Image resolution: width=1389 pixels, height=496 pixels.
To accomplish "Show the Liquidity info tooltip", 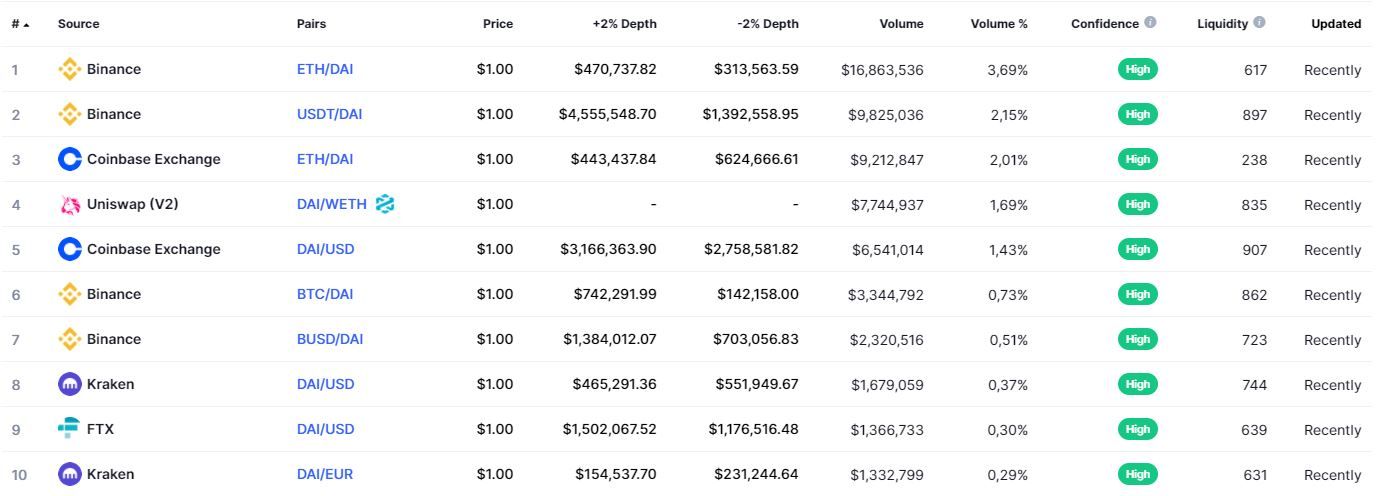I will [x=1258, y=22].
